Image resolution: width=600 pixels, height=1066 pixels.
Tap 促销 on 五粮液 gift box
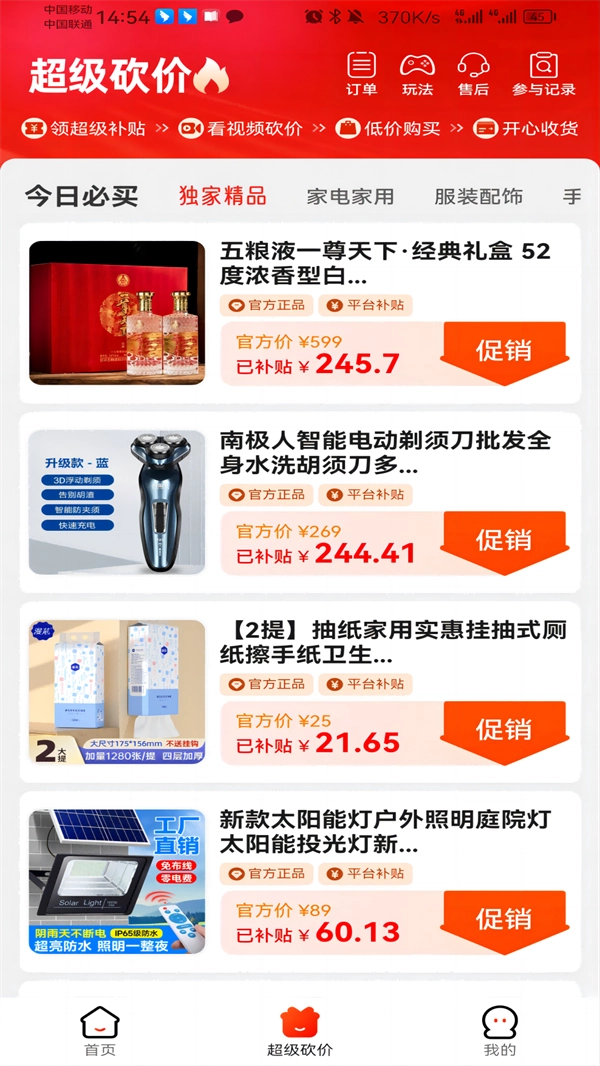[503, 351]
